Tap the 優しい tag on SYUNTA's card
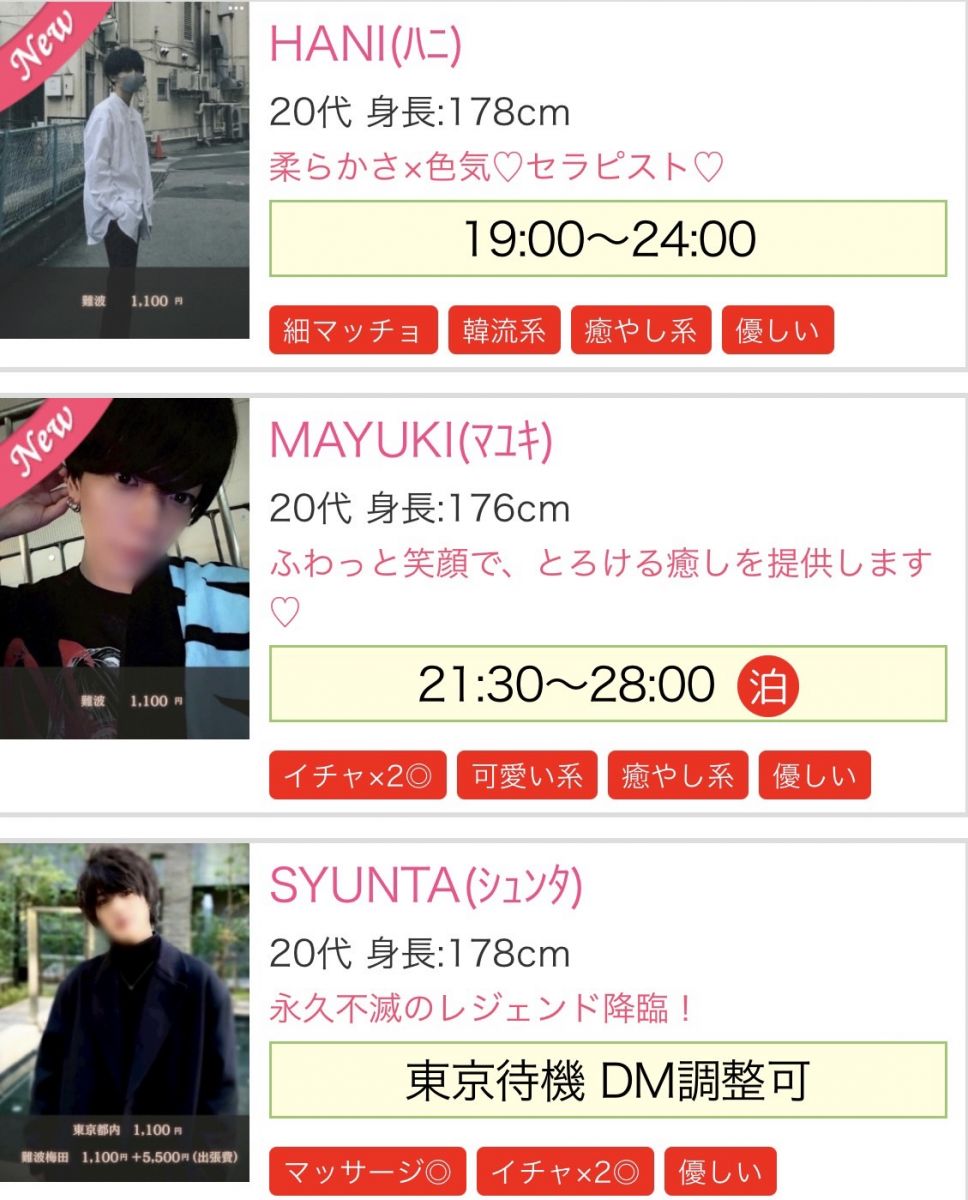This screenshot has height=1200, width=968. tap(720, 1171)
